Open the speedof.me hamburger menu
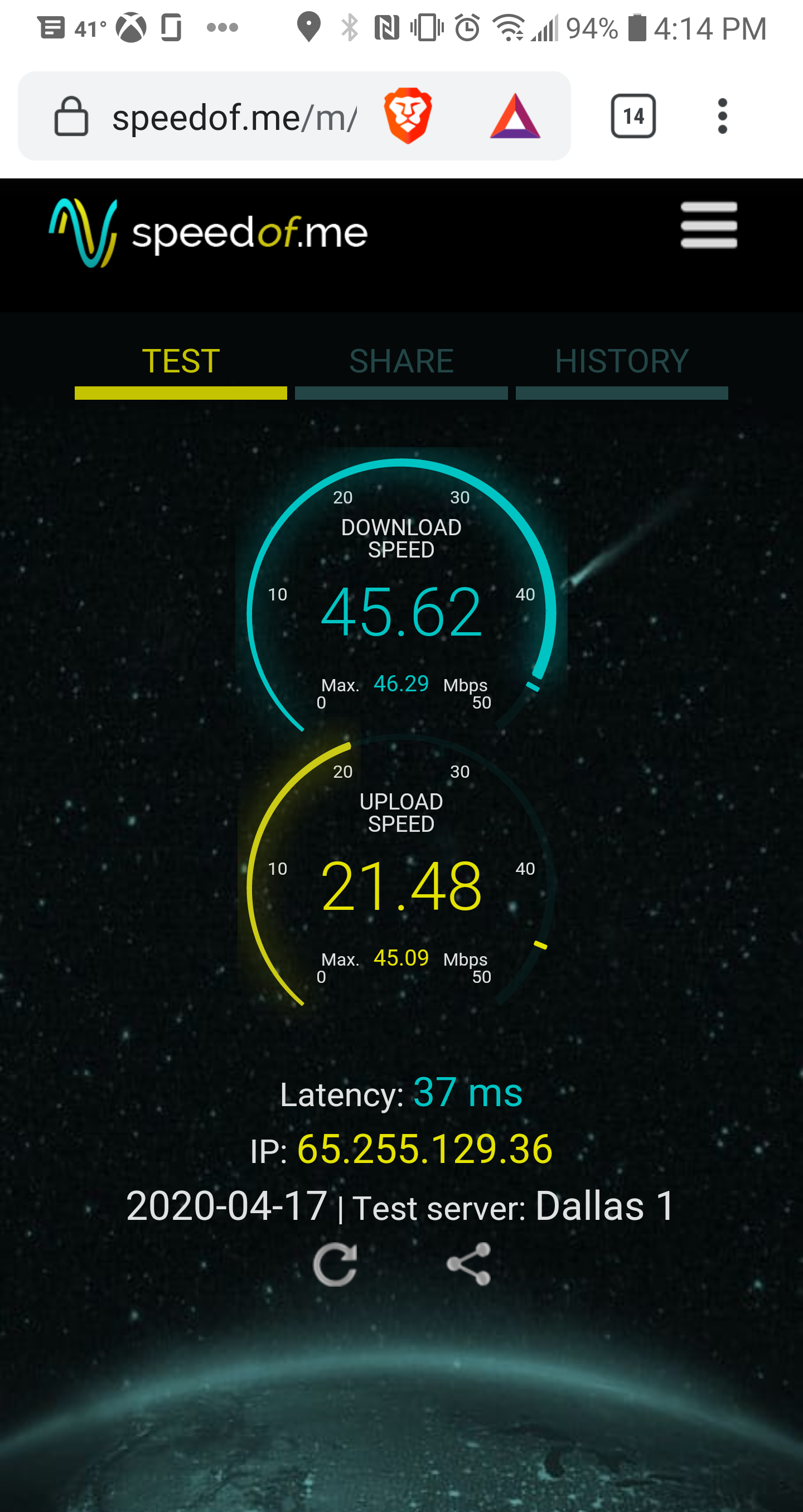Screen dimensions: 803x1512 (x=709, y=225)
